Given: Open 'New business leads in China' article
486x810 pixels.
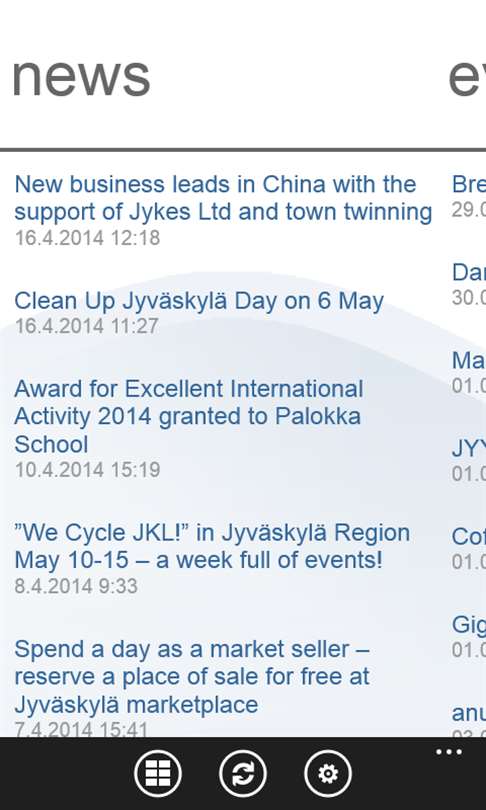Looking at the screenshot, I should click(223, 198).
